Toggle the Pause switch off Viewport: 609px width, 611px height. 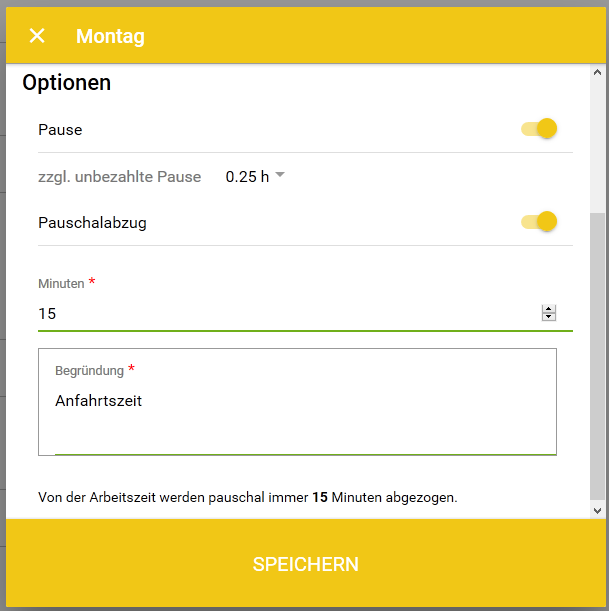click(539, 129)
